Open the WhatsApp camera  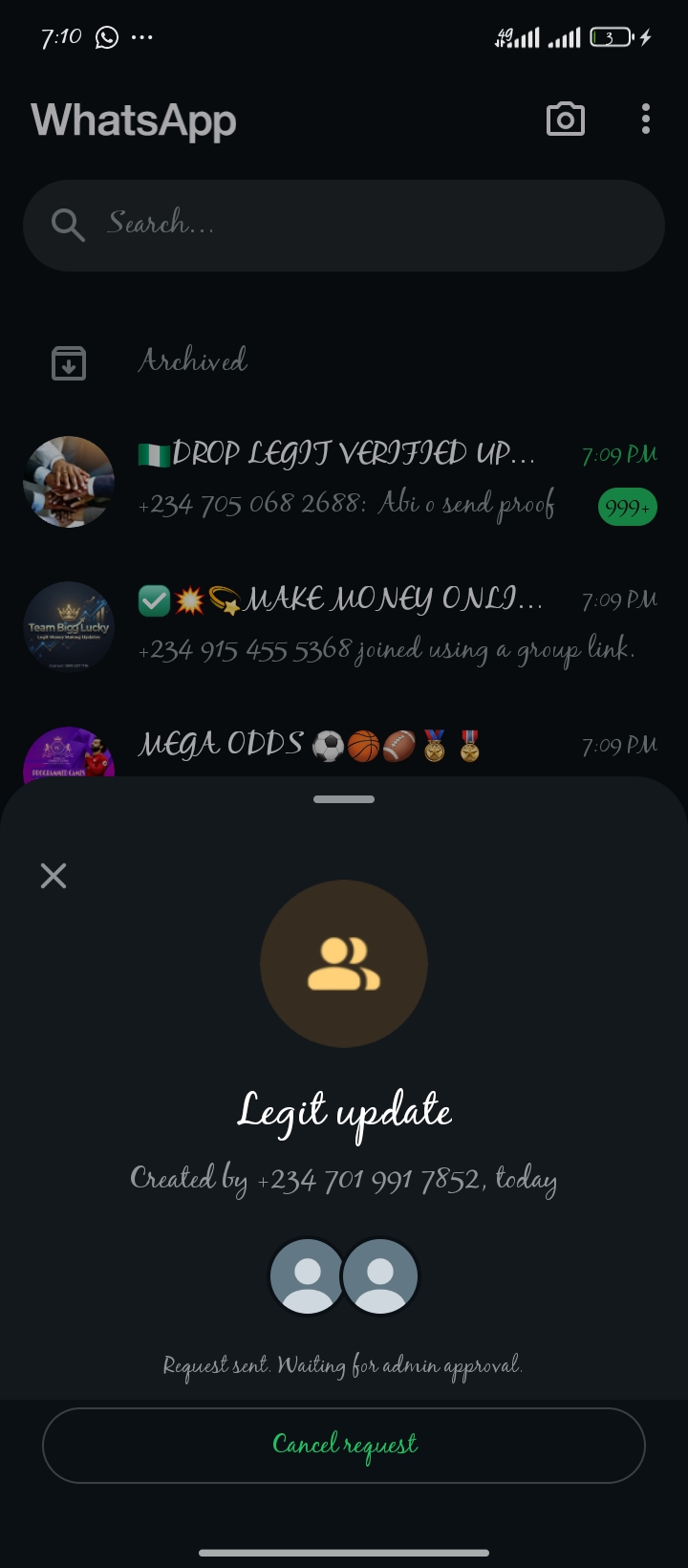point(565,120)
